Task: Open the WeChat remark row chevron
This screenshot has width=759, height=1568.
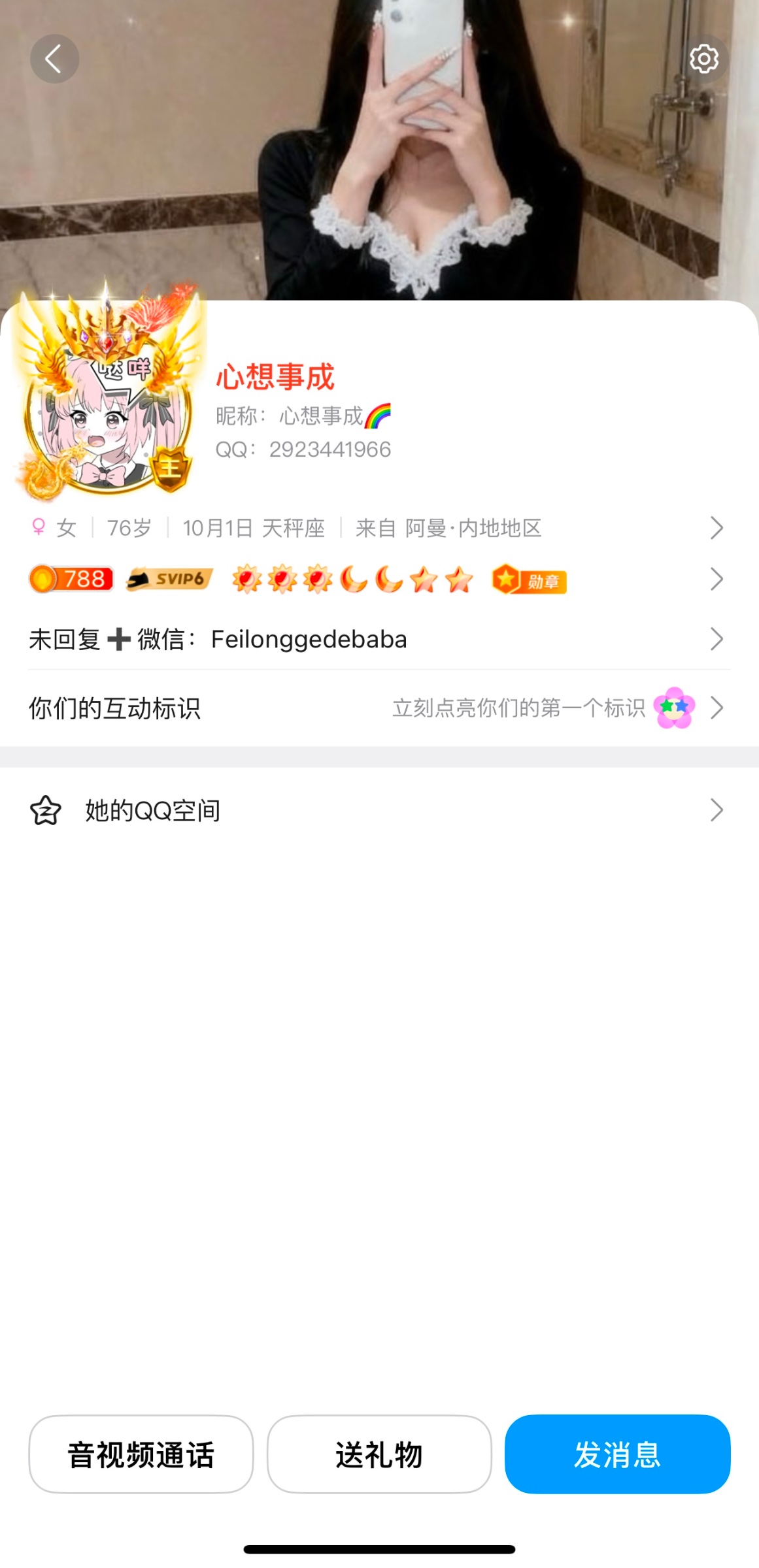Action: point(717,640)
